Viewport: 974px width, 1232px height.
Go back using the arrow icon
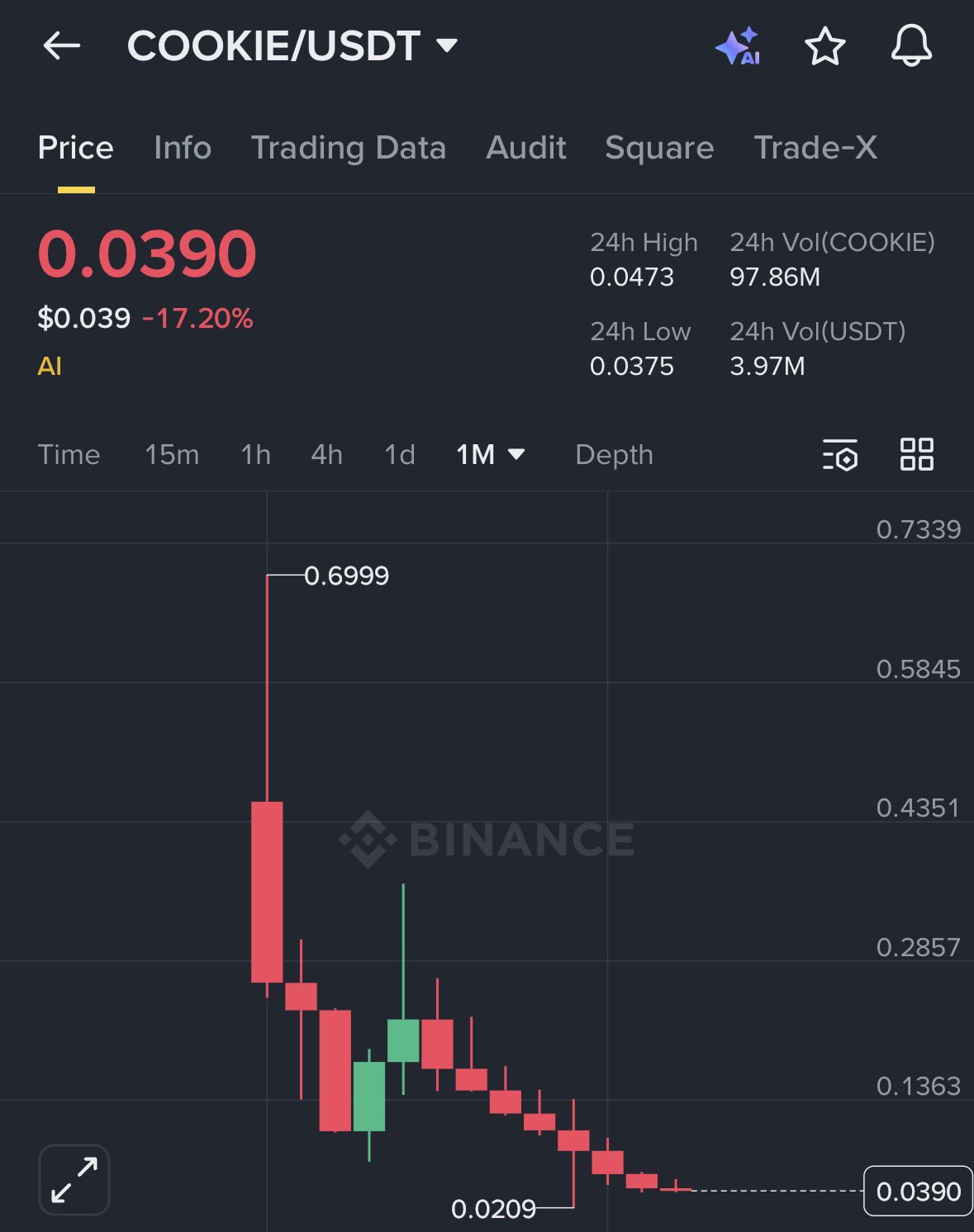pos(62,46)
